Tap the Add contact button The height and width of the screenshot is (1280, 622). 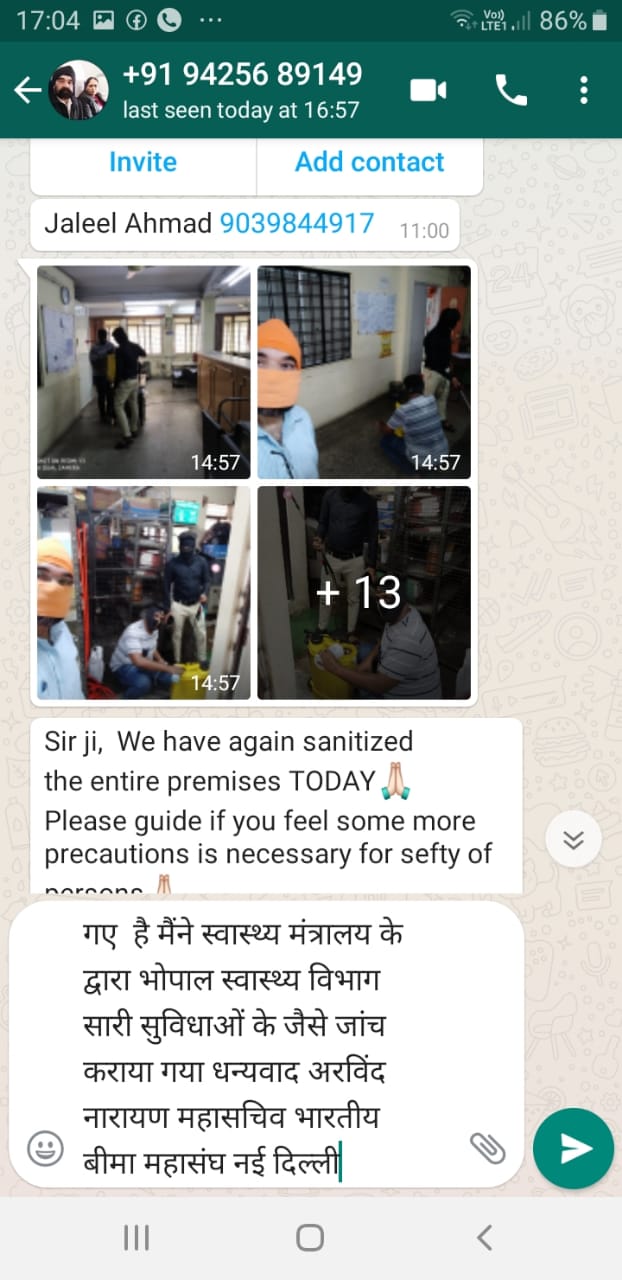point(369,162)
